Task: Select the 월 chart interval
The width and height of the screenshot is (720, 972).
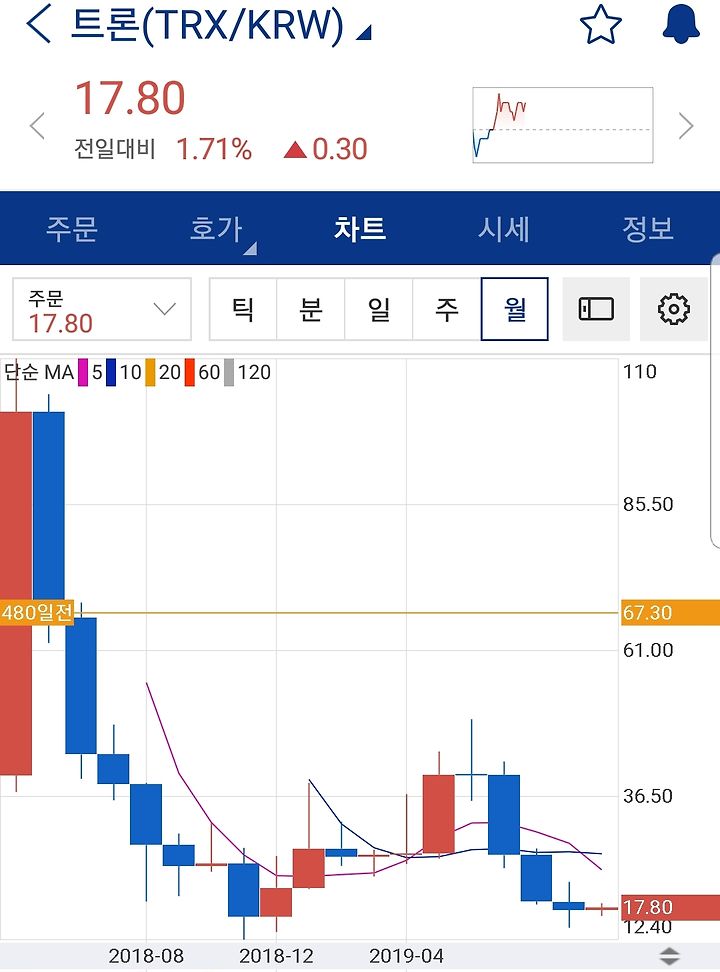Action: [515, 310]
